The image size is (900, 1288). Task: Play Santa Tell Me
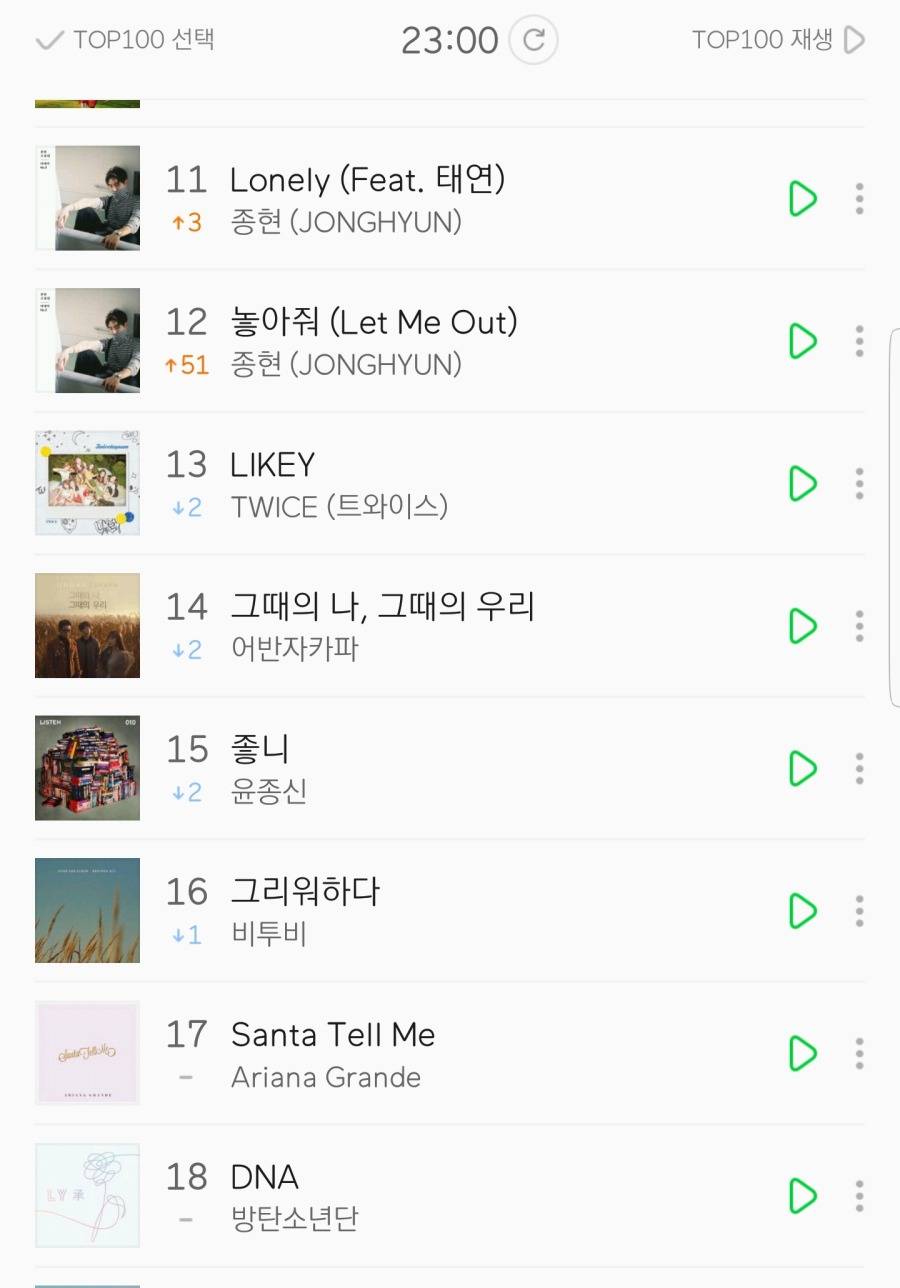pyautogui.click(x=803, y=1053)
